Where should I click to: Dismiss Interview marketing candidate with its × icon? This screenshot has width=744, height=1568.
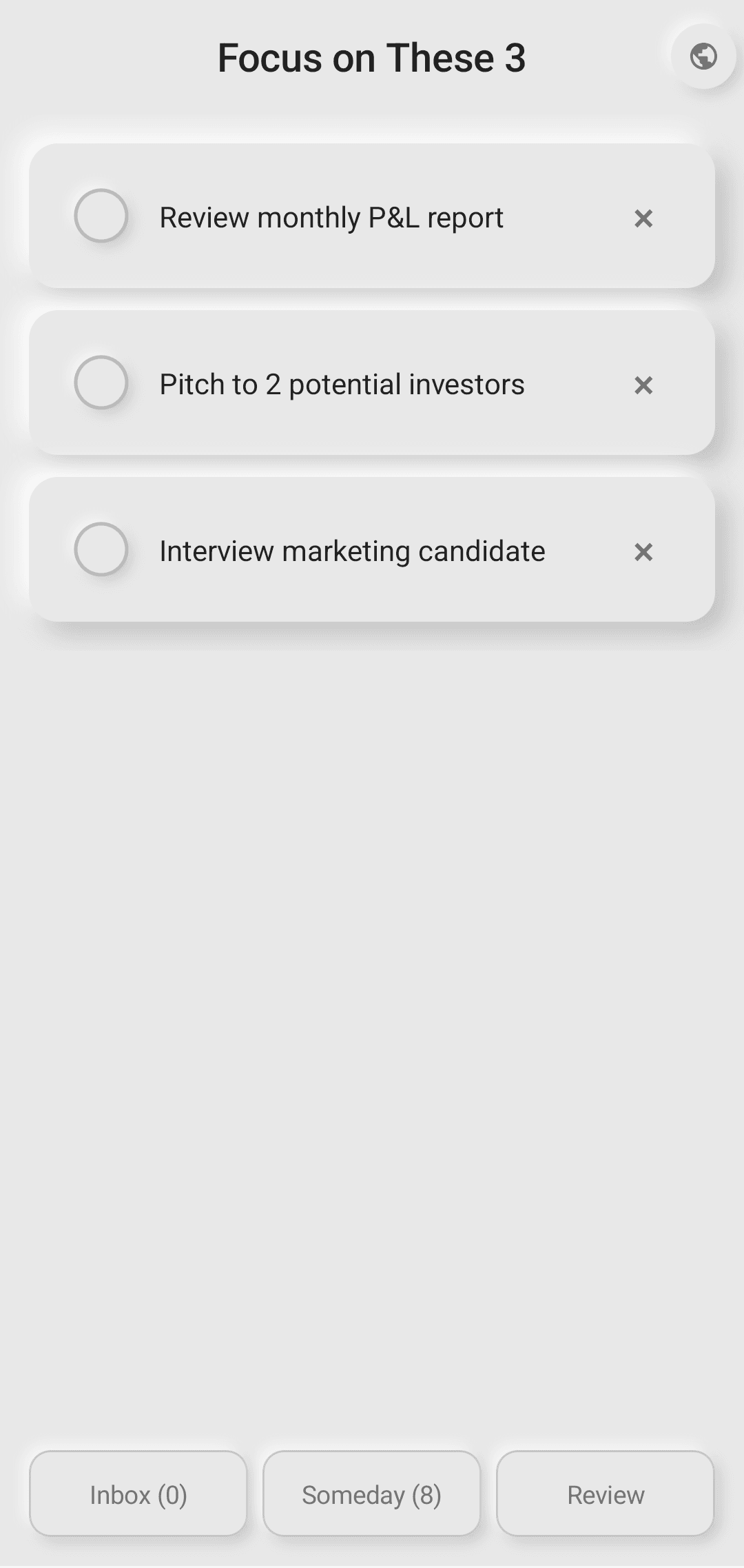pyautogui.click(x=643, y=551)
